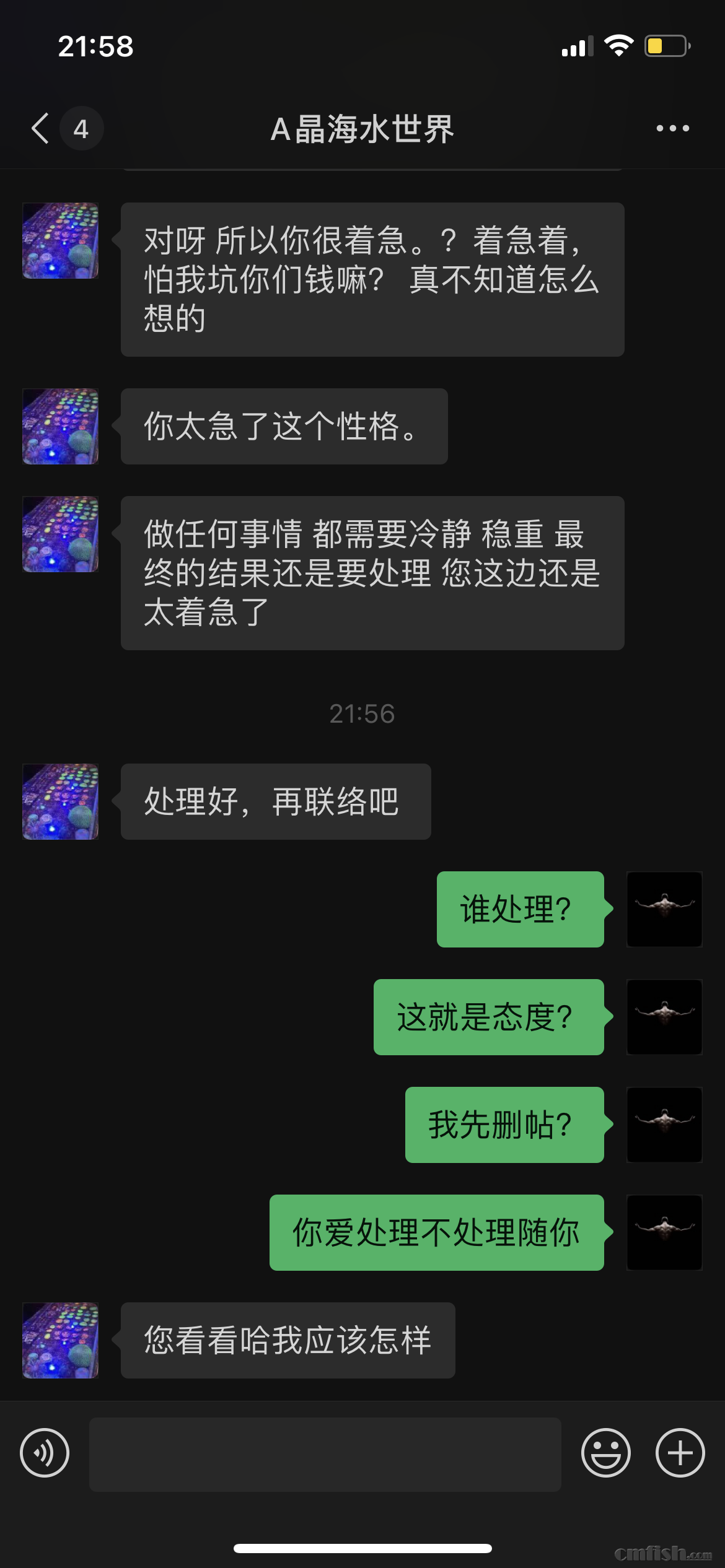Tap contact avatar next to "您看看哈我应该怎样"
The width and height of the screenshot is (725, 1568).
(x=60, y=1340)
